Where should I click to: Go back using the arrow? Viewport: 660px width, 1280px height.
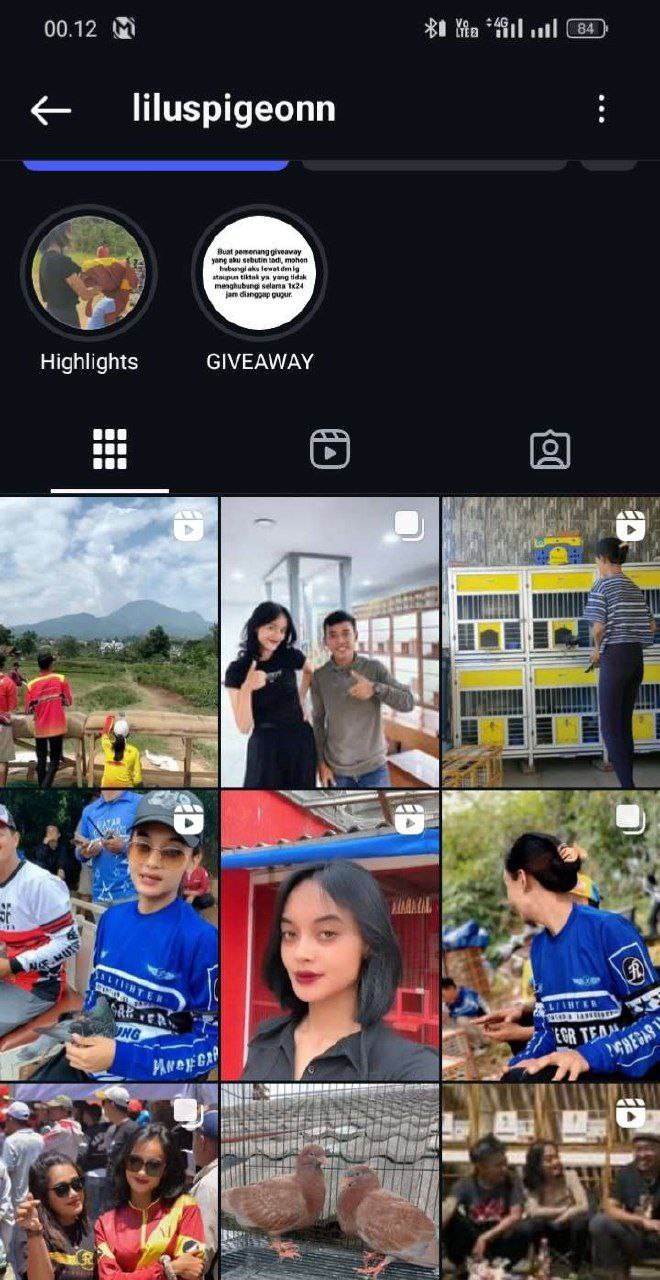[50, 110]
